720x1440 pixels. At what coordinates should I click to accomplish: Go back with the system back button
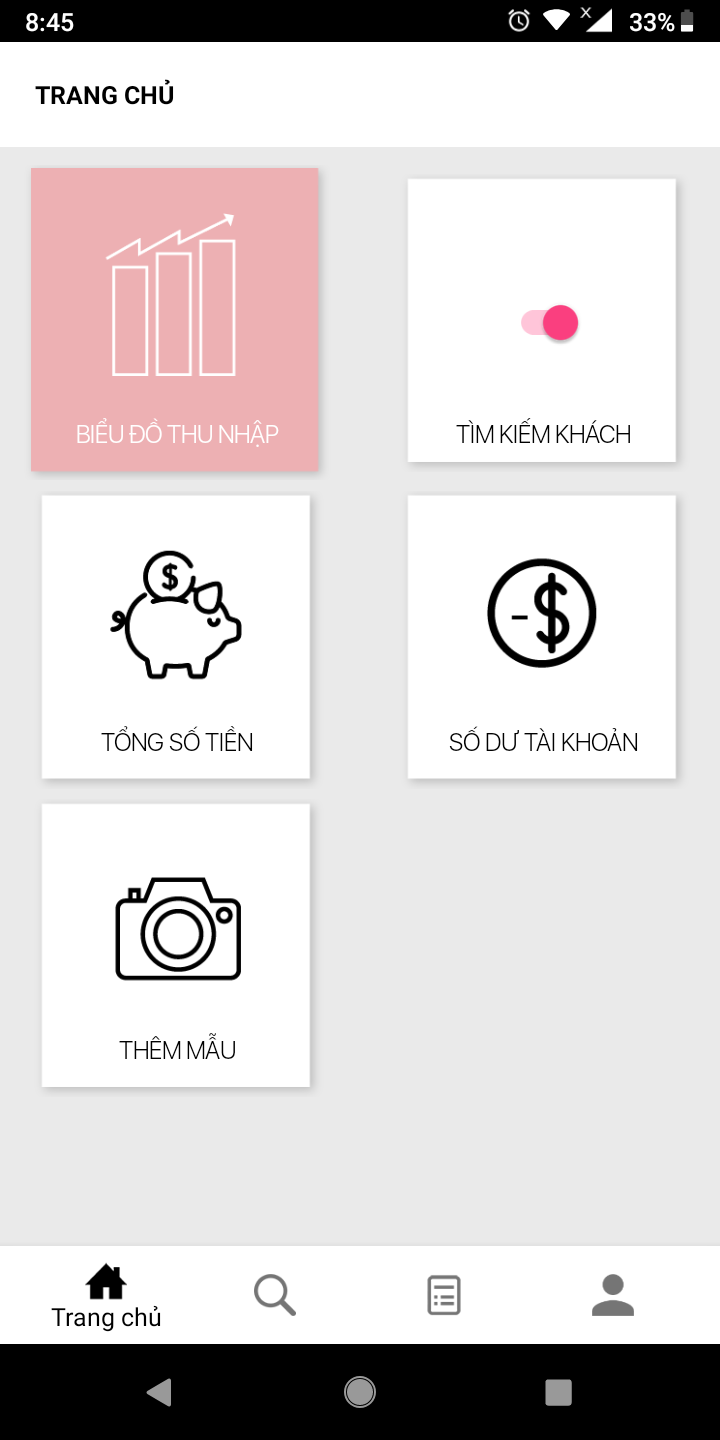click(x=159, y=1392)
